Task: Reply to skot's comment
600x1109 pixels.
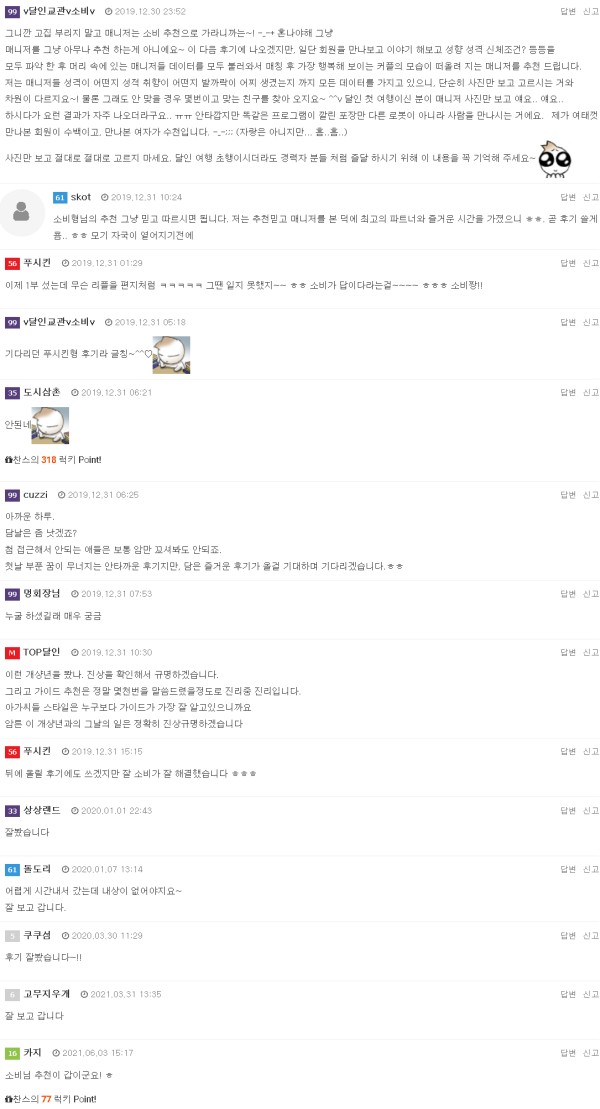Action: click(x=567, y=197)
